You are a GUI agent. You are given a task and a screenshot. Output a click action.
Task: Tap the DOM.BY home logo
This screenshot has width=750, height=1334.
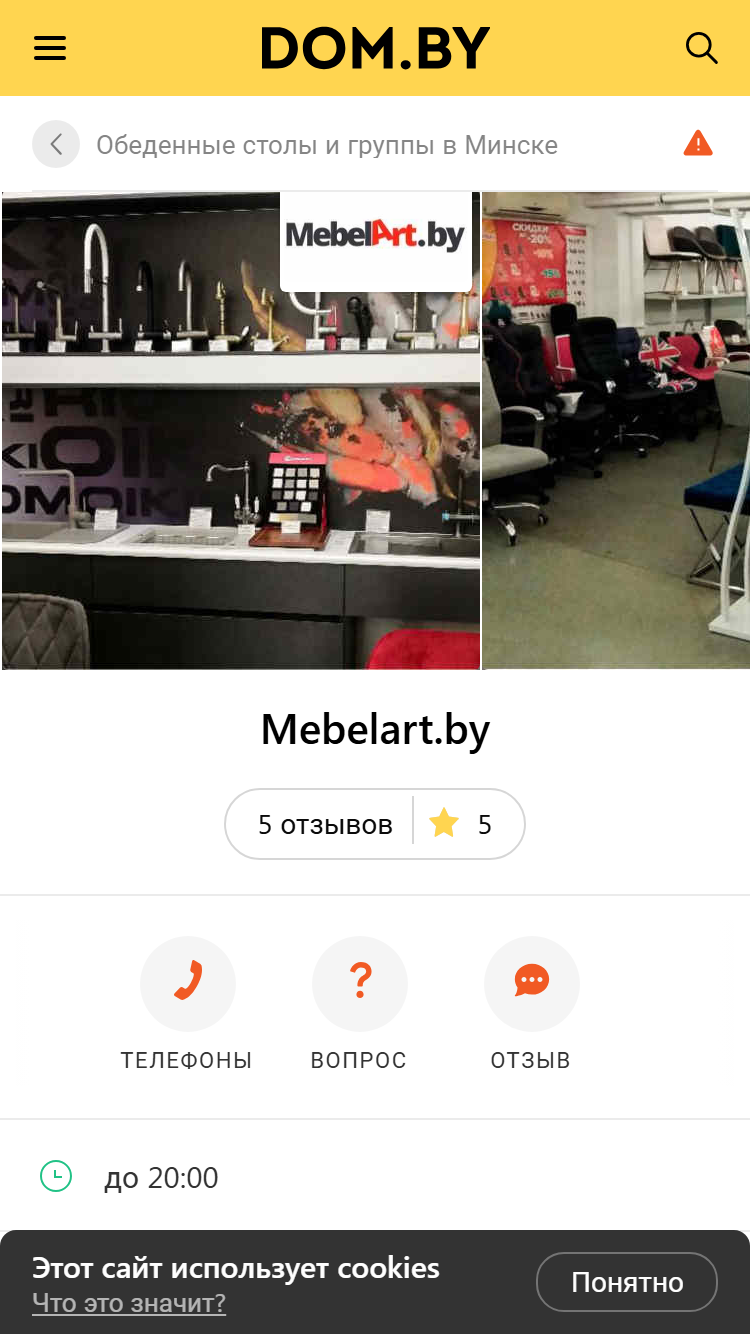tap(375, 48)
